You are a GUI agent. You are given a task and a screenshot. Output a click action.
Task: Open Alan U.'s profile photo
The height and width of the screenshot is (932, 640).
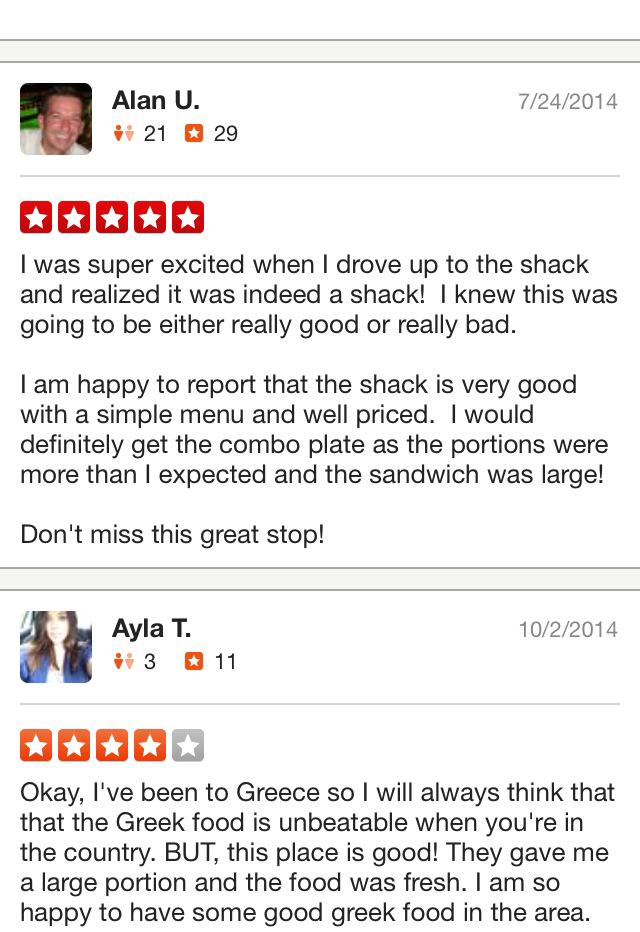pos(56,119)
